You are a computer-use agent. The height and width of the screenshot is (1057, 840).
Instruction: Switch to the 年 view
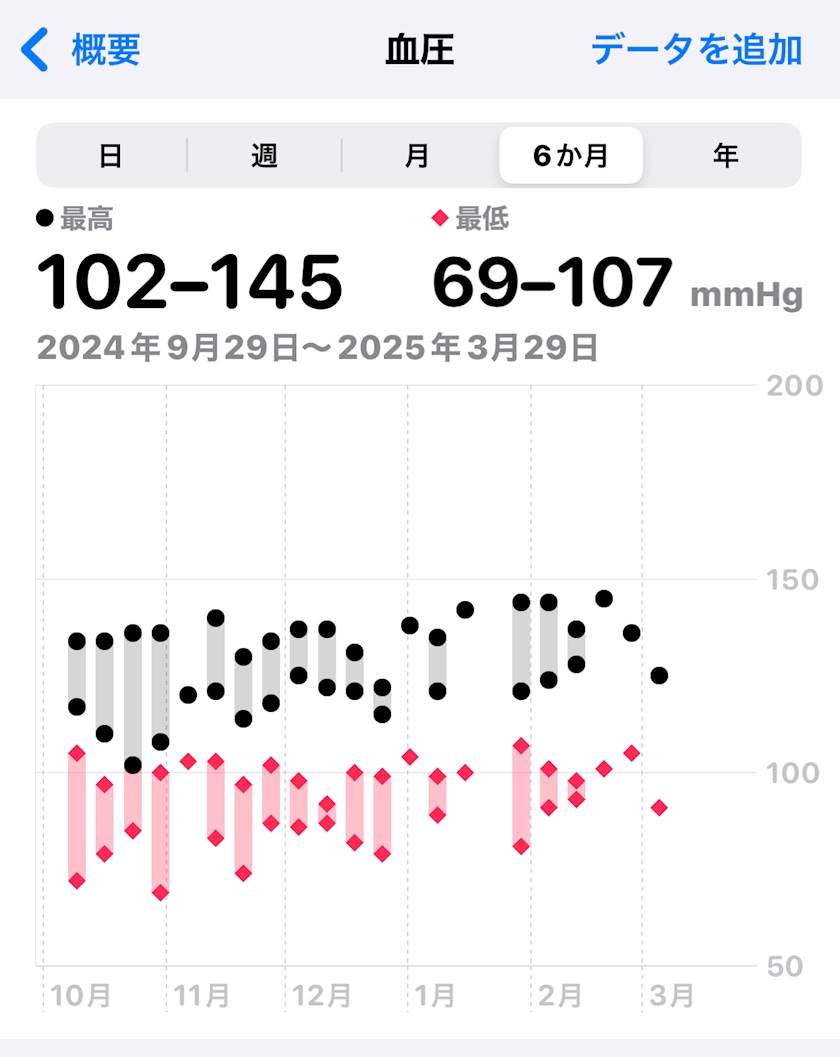click(725, 156)
